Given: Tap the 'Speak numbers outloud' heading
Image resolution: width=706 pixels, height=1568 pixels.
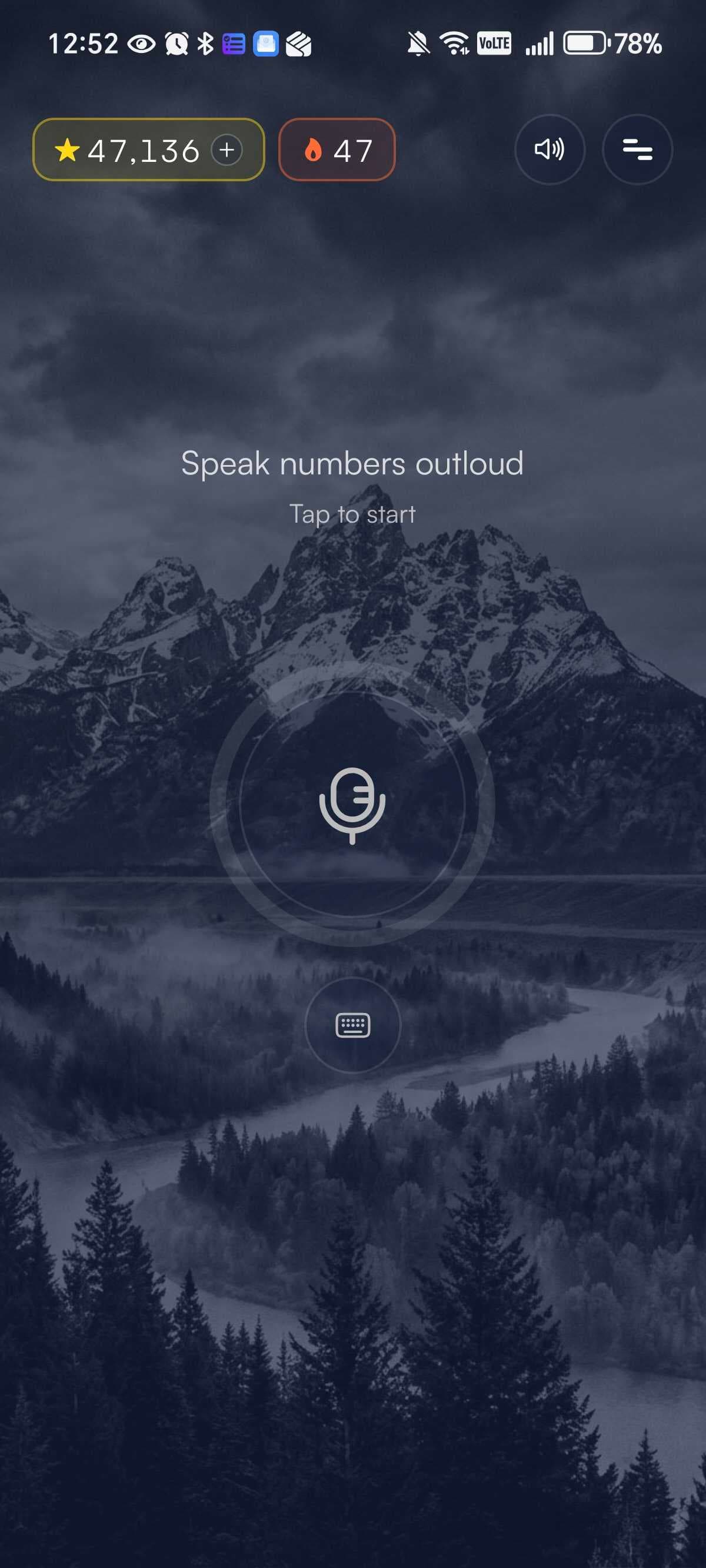Looking at the screenshot, I should tap(353, 463).
